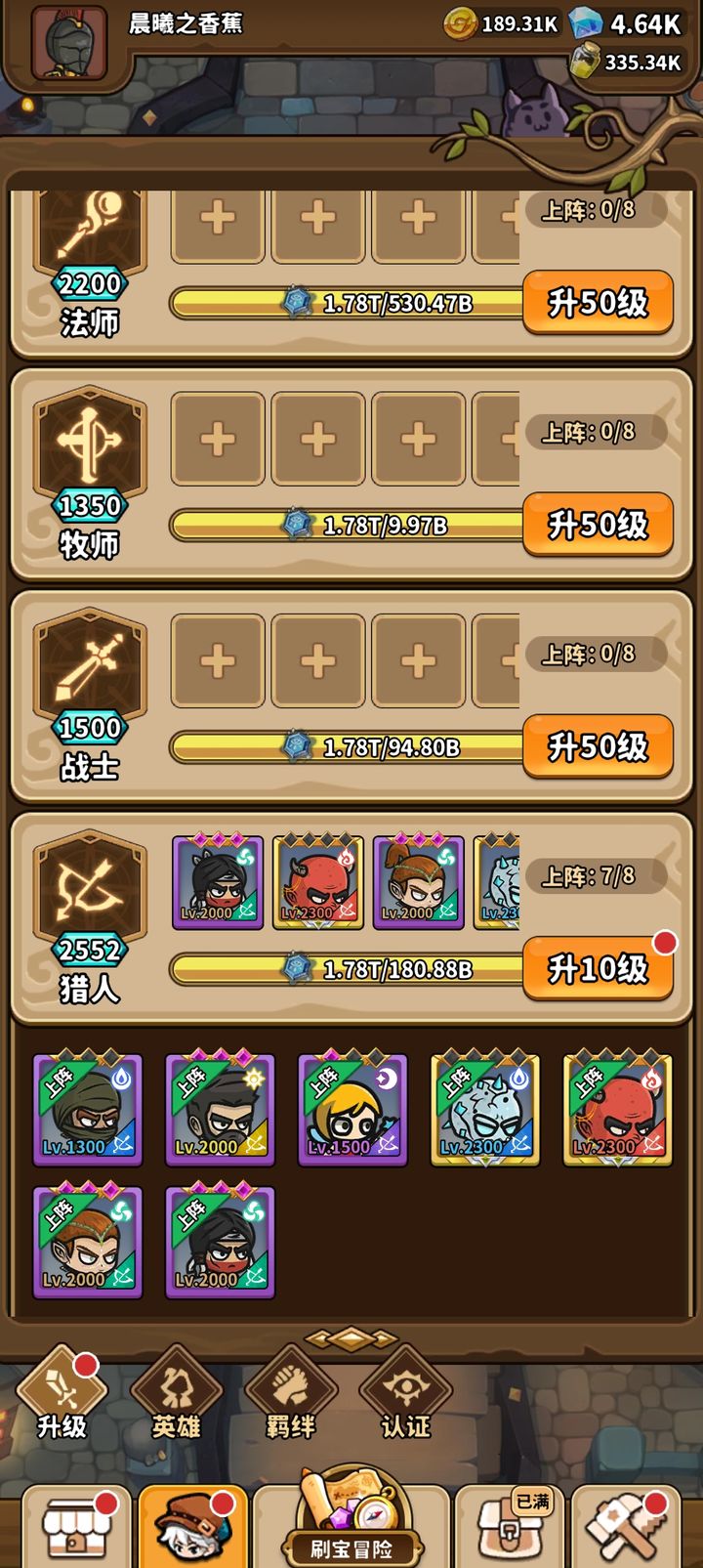Viewport: 703px width, 1568px height.
Task: Switch to the 英雄 tab
Action: tap(177, 1397)
